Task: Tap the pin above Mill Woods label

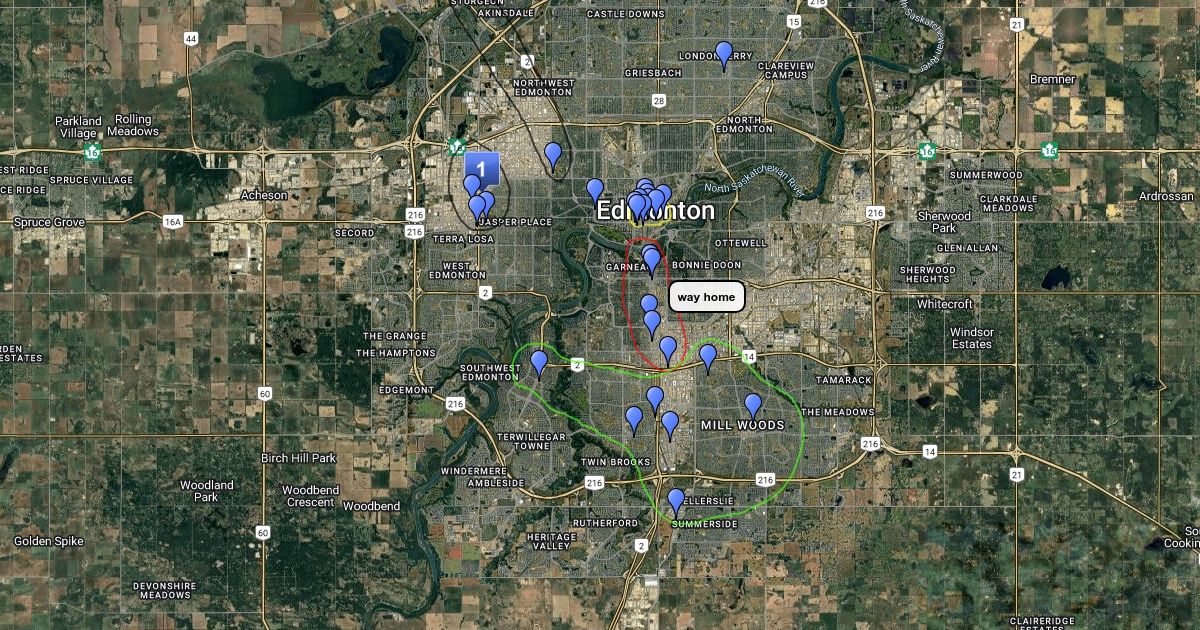Action: pos(753,405)
